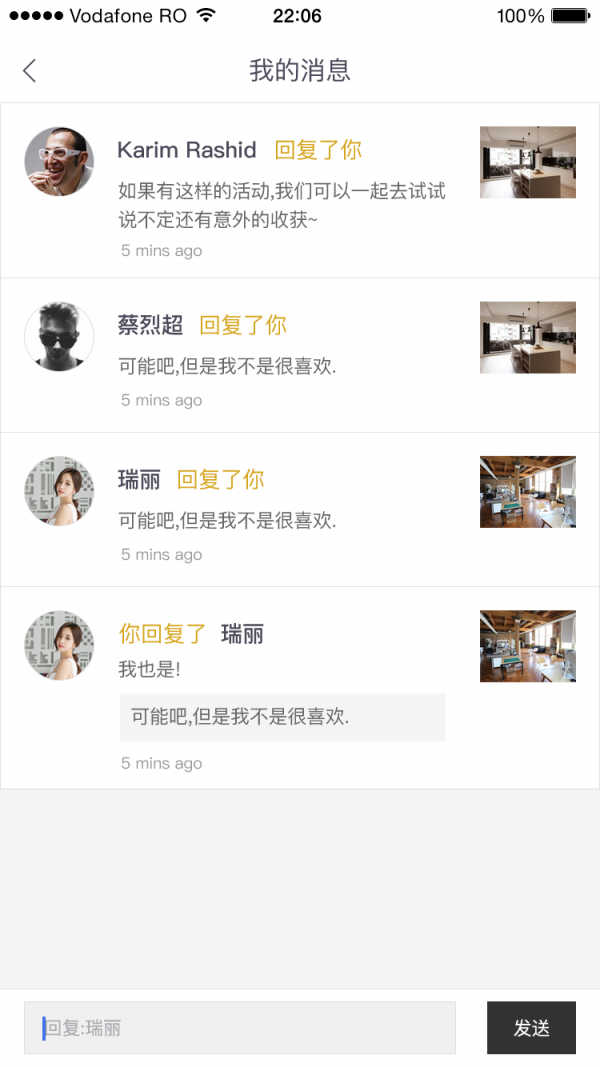
Task: View 蔡烈超's profile avatar
Action: click(59, 336)
